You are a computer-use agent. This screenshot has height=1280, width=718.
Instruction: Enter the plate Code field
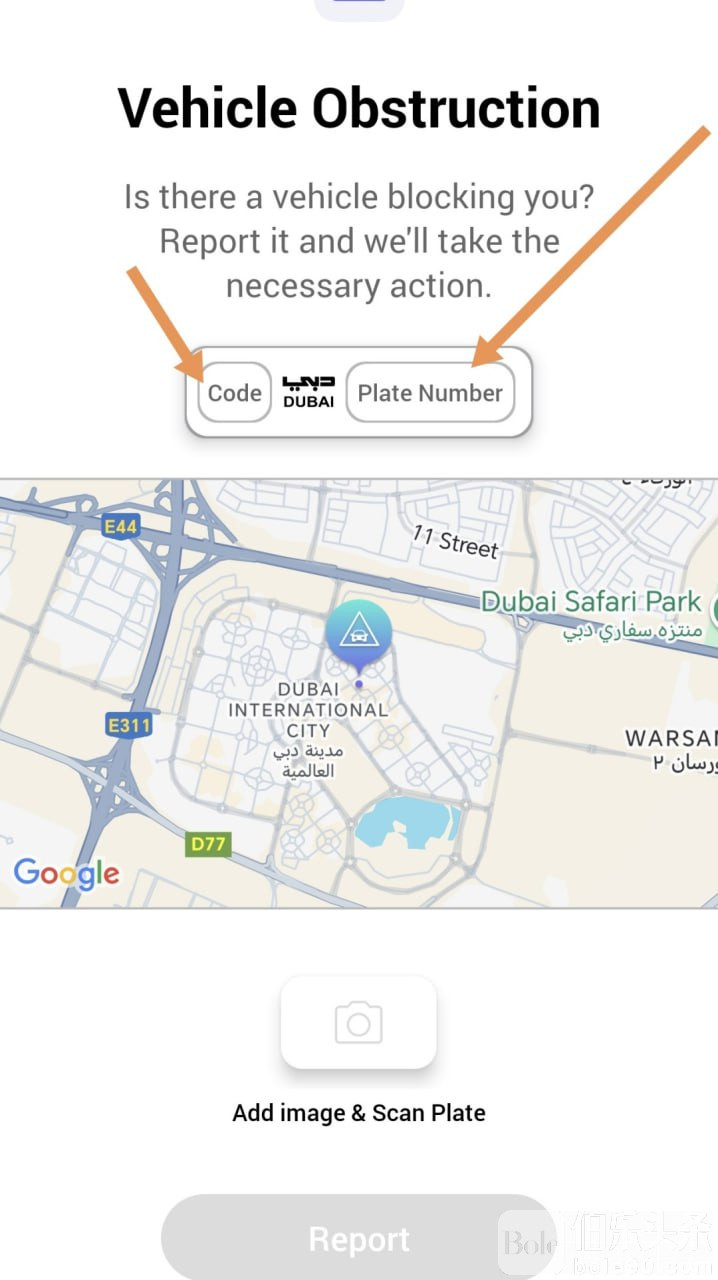click(235, 393)
